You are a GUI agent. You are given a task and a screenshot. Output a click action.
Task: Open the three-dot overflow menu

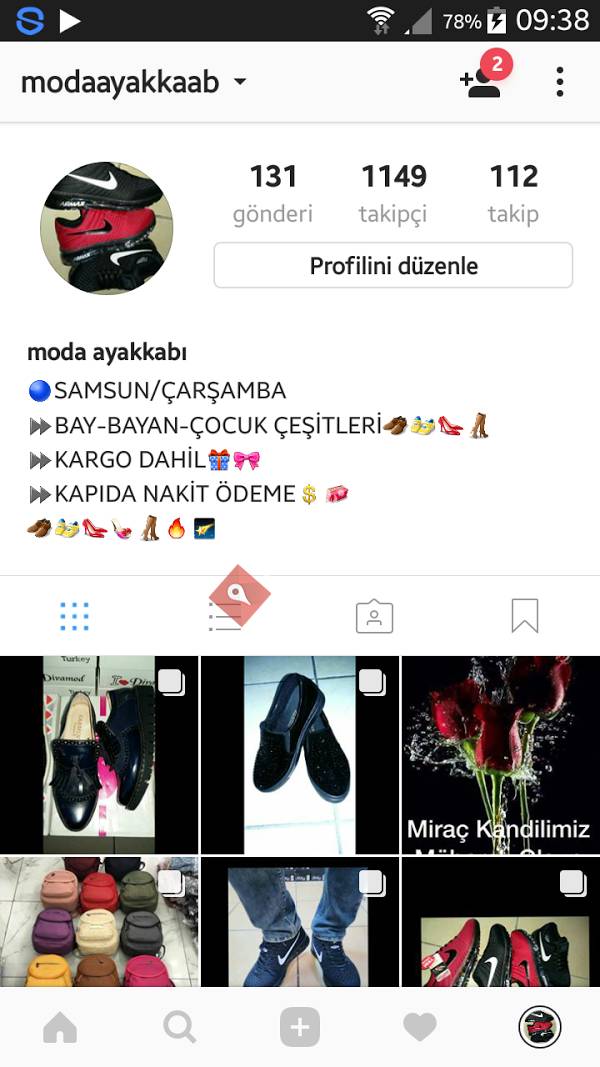560,82
